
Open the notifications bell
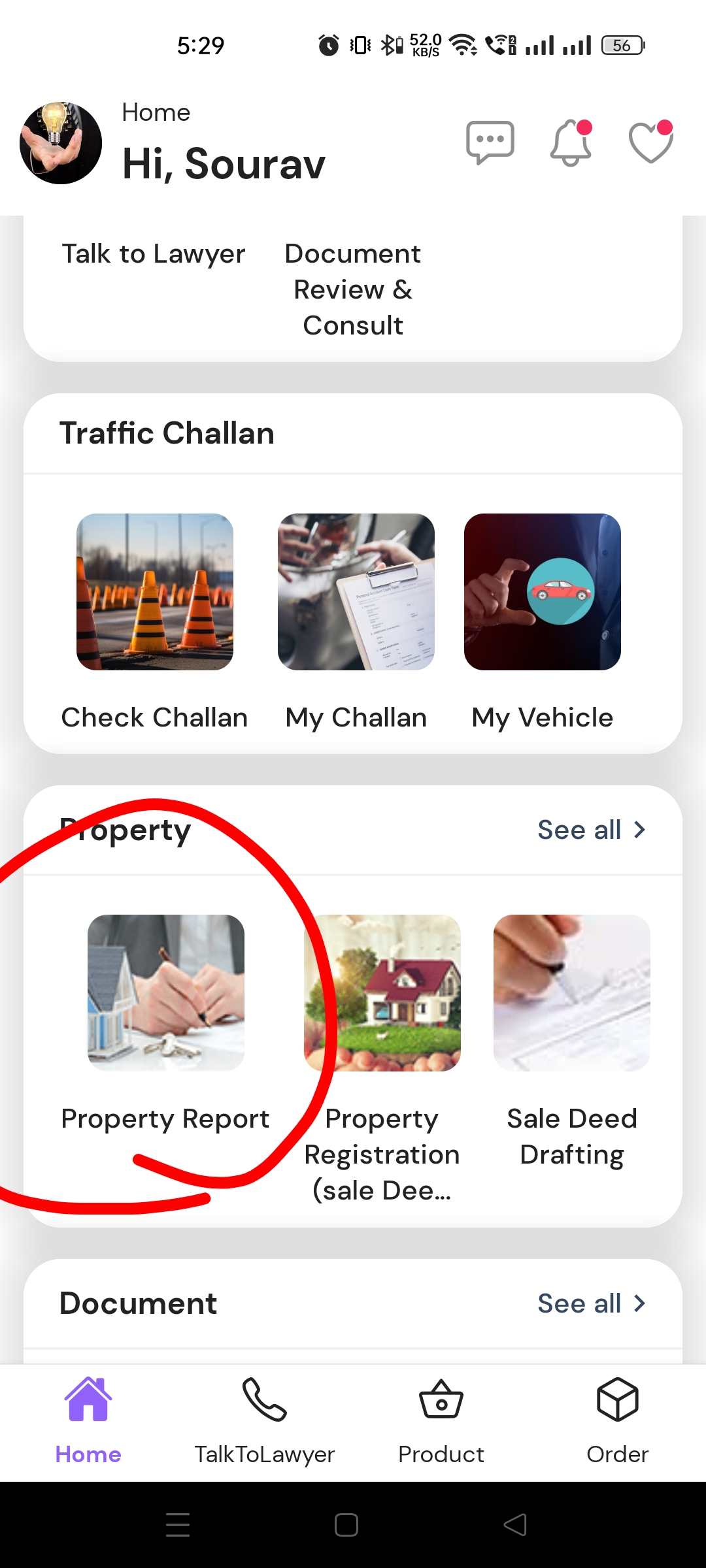pos(571,142)
